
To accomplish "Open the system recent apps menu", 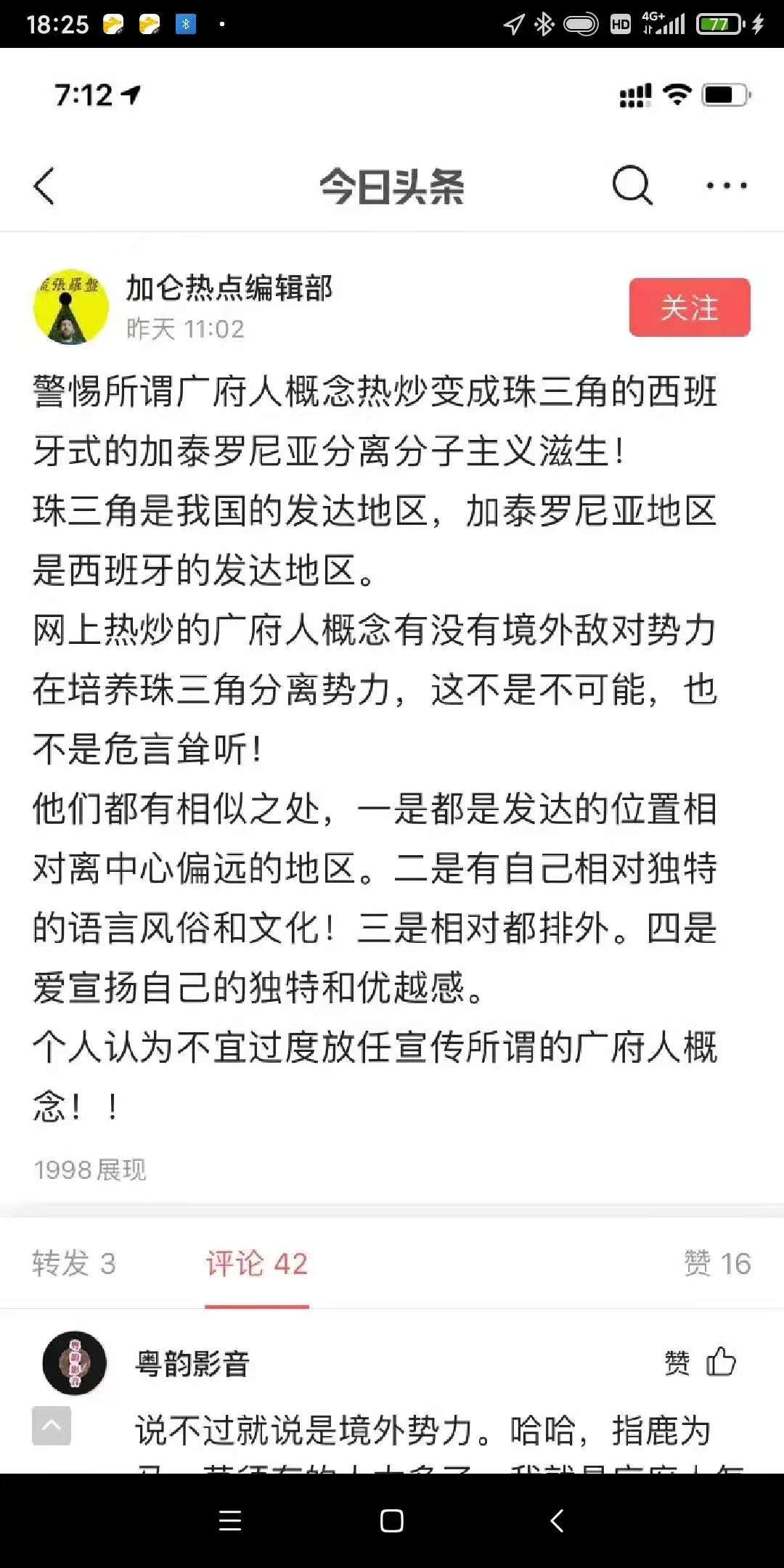I will tap(230, 1521).
